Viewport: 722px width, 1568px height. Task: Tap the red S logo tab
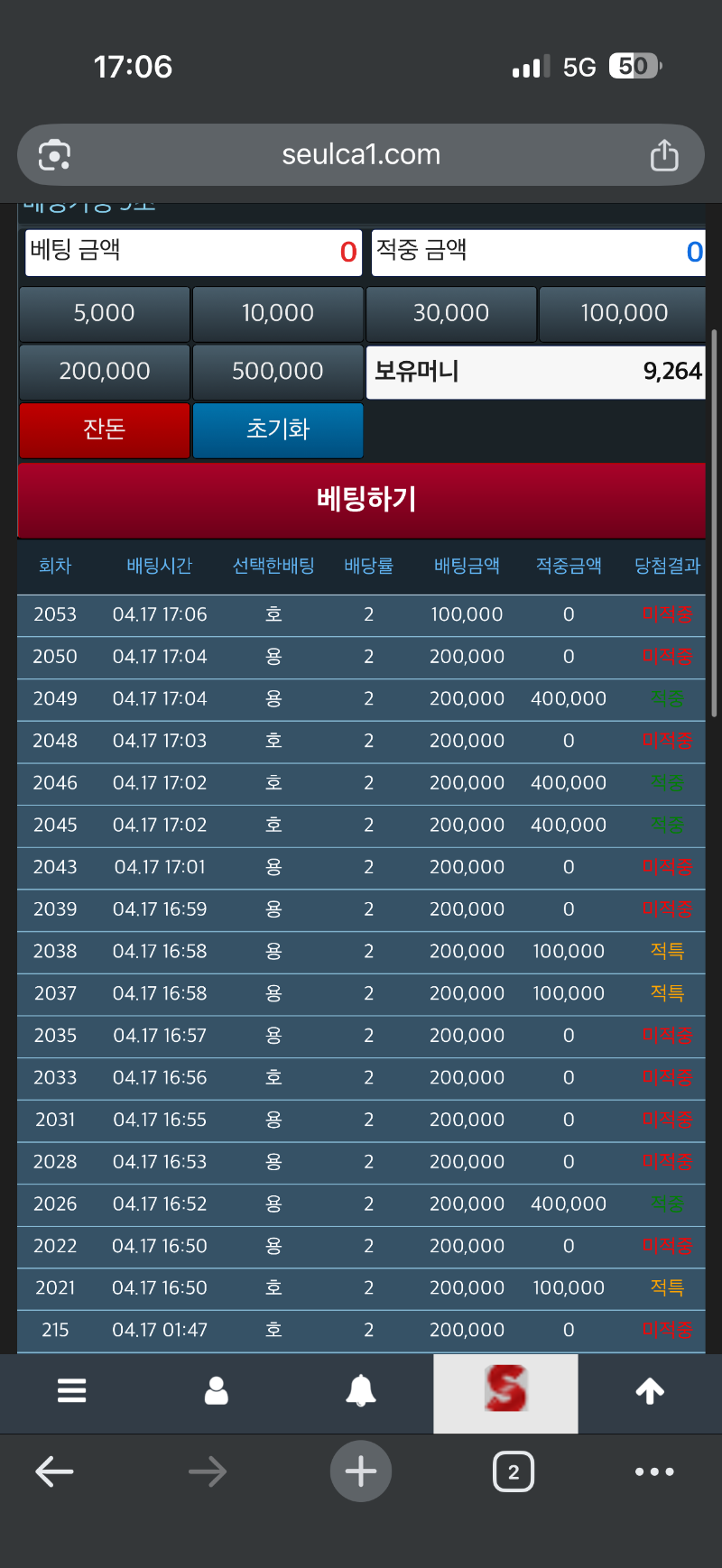[505, 1389]
